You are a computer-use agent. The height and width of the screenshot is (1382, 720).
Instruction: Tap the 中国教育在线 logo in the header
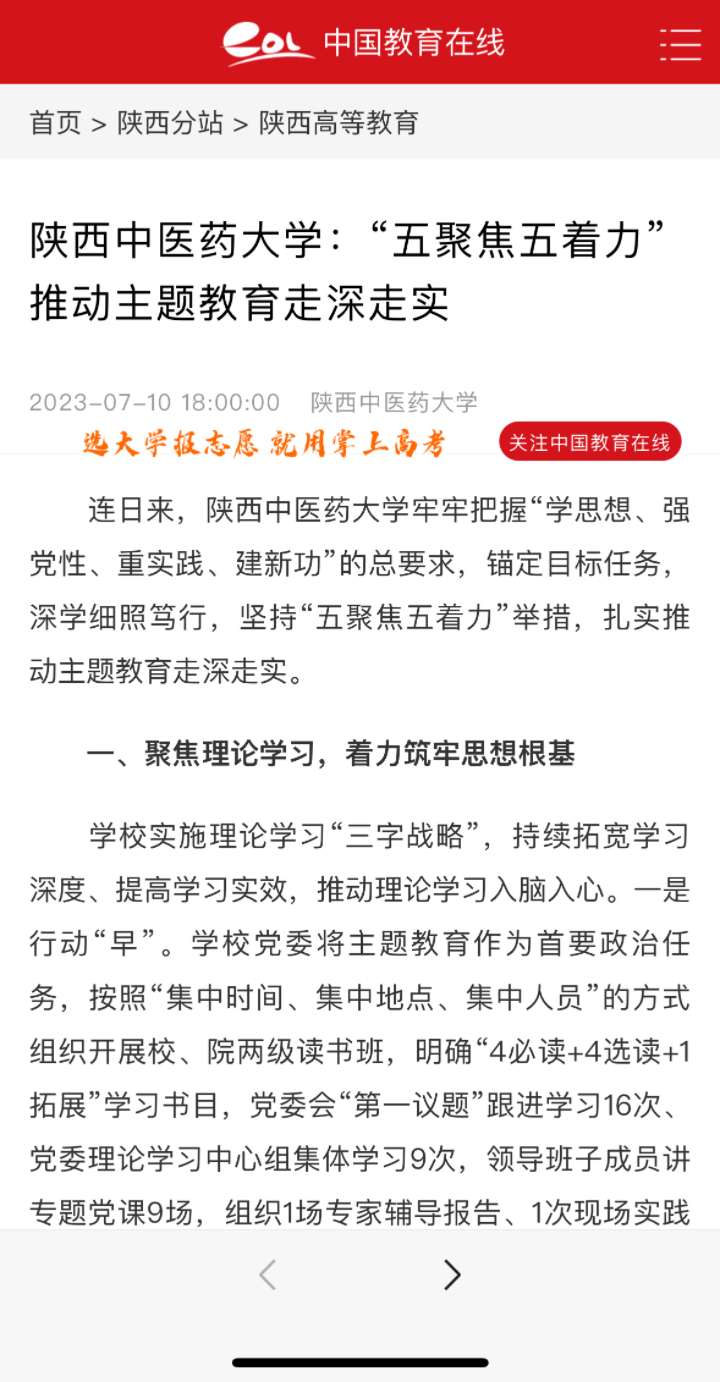364,43
